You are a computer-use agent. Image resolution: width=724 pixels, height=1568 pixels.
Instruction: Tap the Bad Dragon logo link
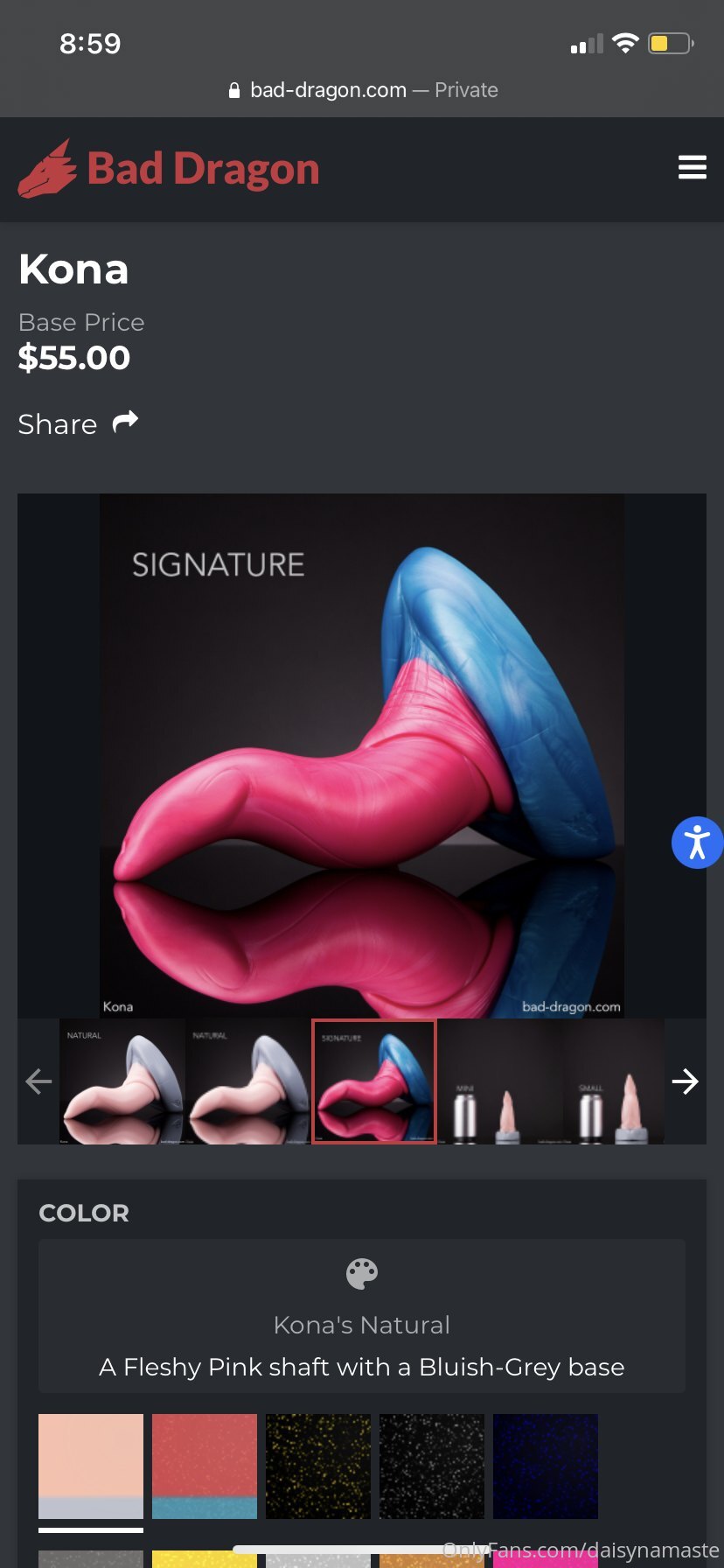pos(169,169)
